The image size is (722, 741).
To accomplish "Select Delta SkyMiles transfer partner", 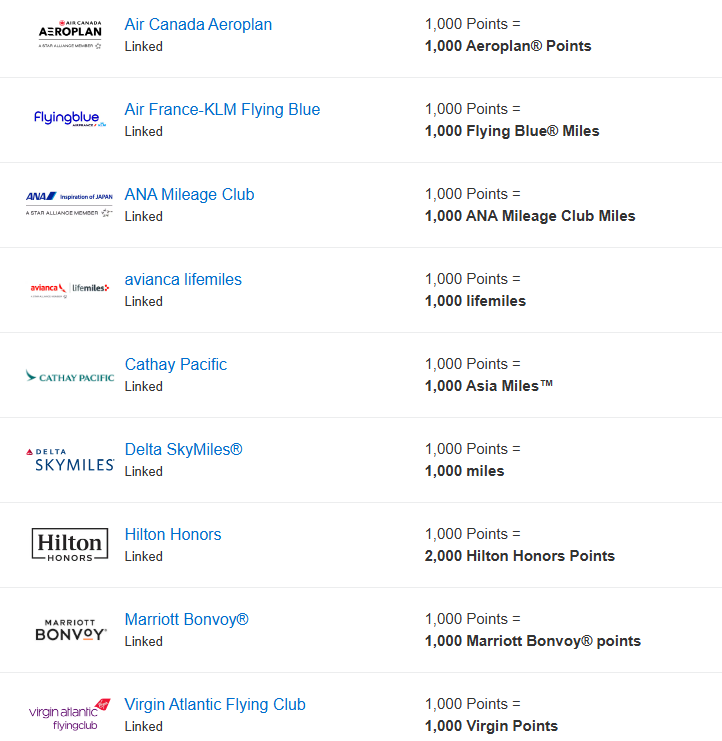I will (183, 449).
